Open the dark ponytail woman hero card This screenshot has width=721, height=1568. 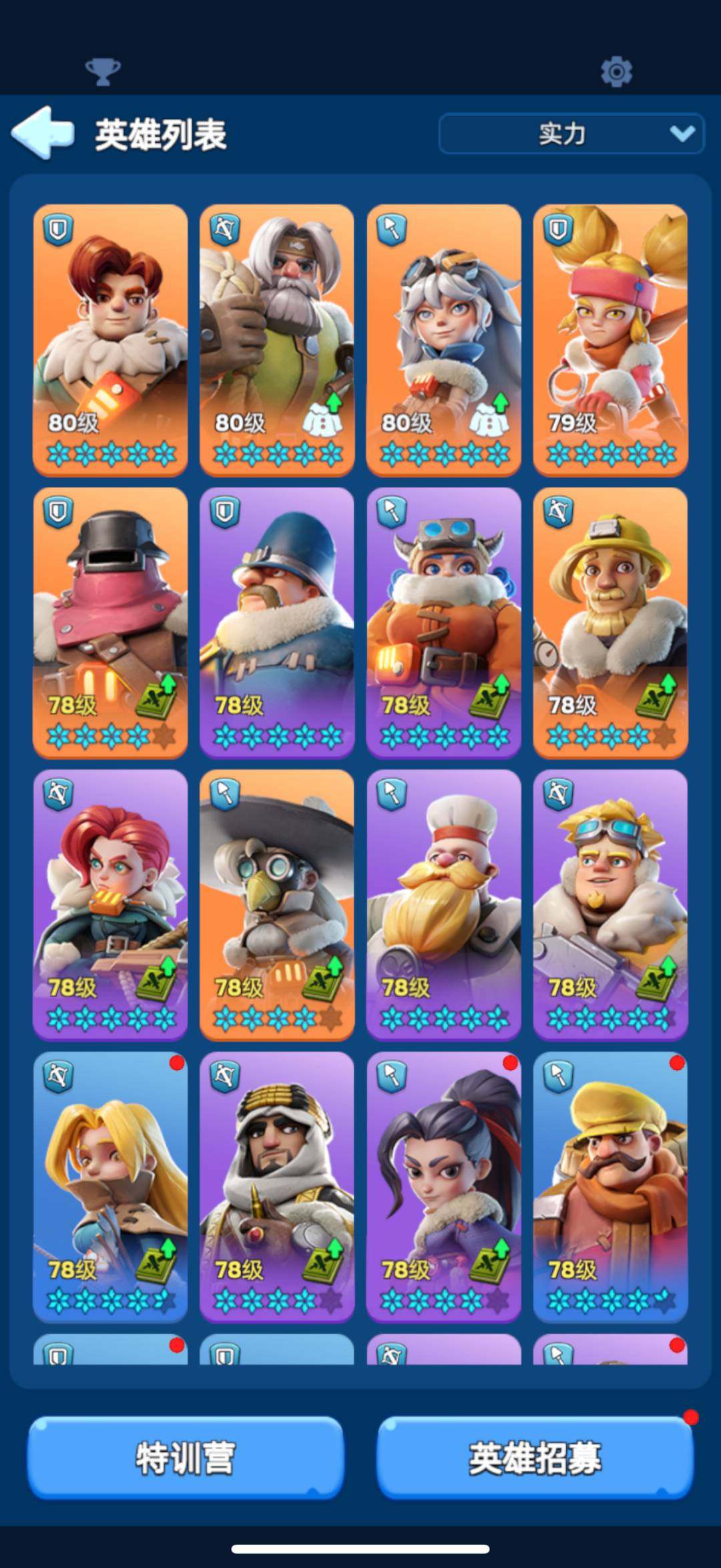click(x=443, y=1187)
